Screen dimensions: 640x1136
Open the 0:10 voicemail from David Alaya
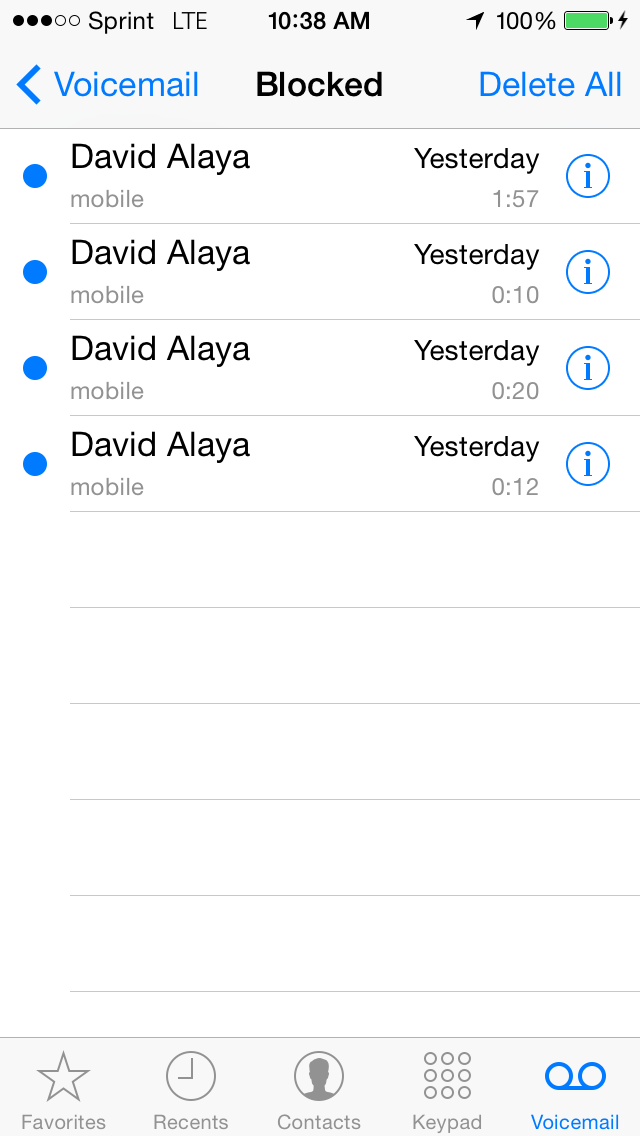(x=320, y=272)
